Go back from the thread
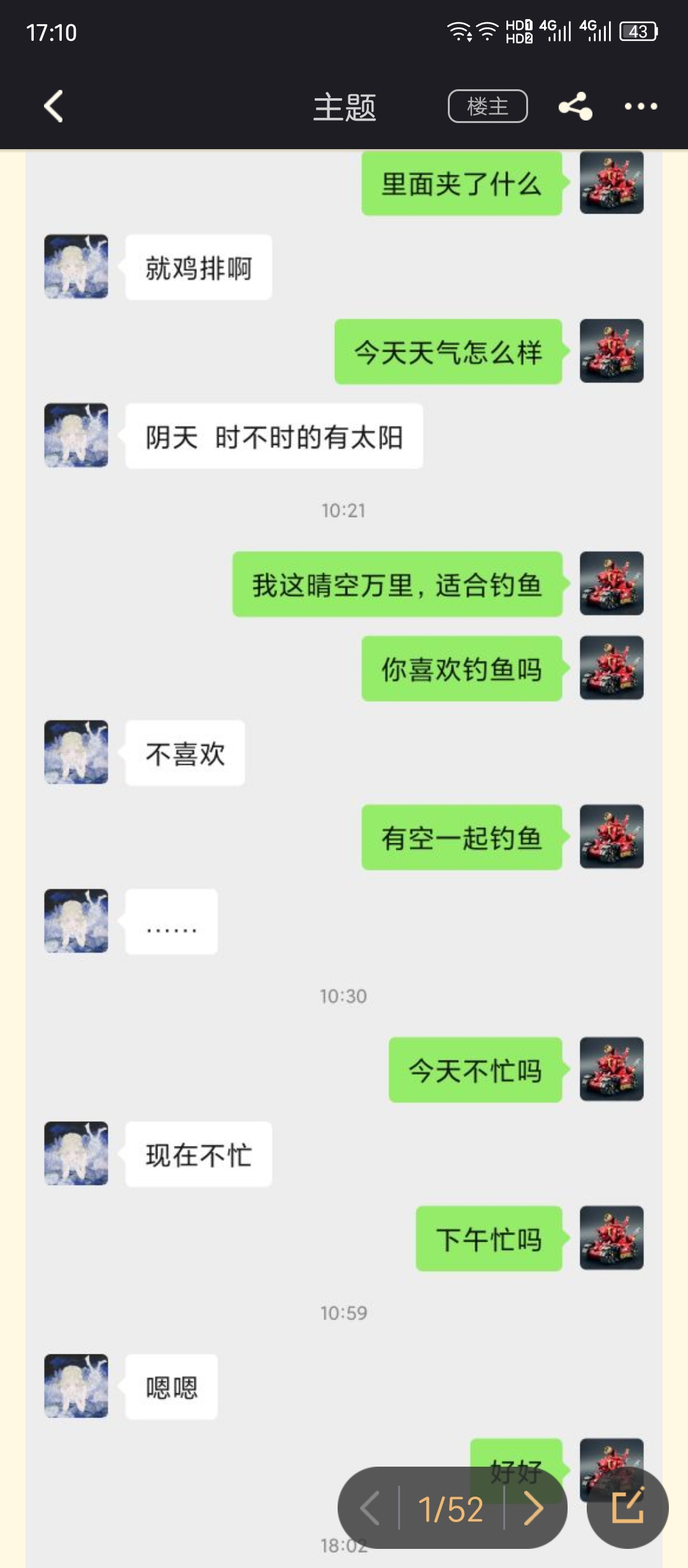Viewport: 688px width, 1568px height. click(x=54, y=106)
